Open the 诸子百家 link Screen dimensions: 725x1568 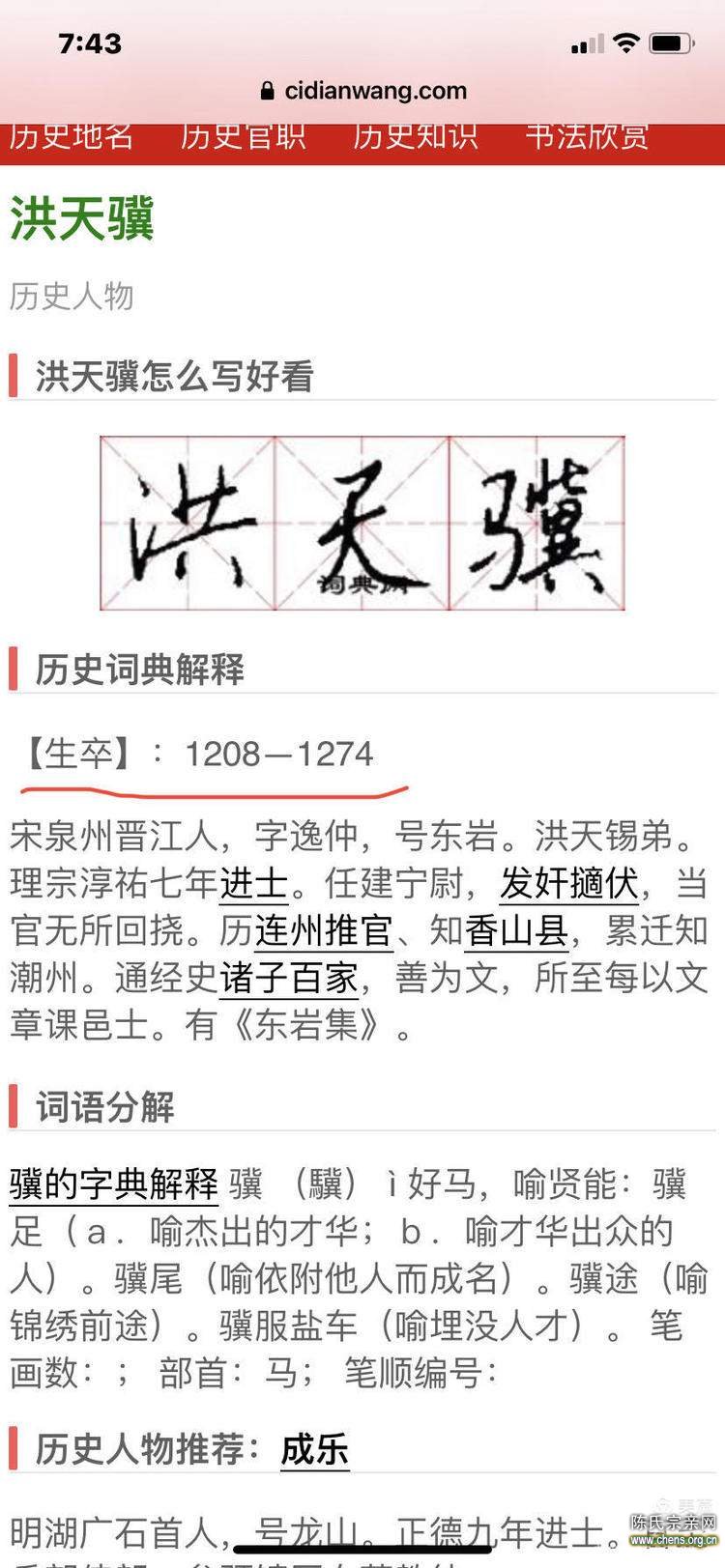tap(289, 978)
